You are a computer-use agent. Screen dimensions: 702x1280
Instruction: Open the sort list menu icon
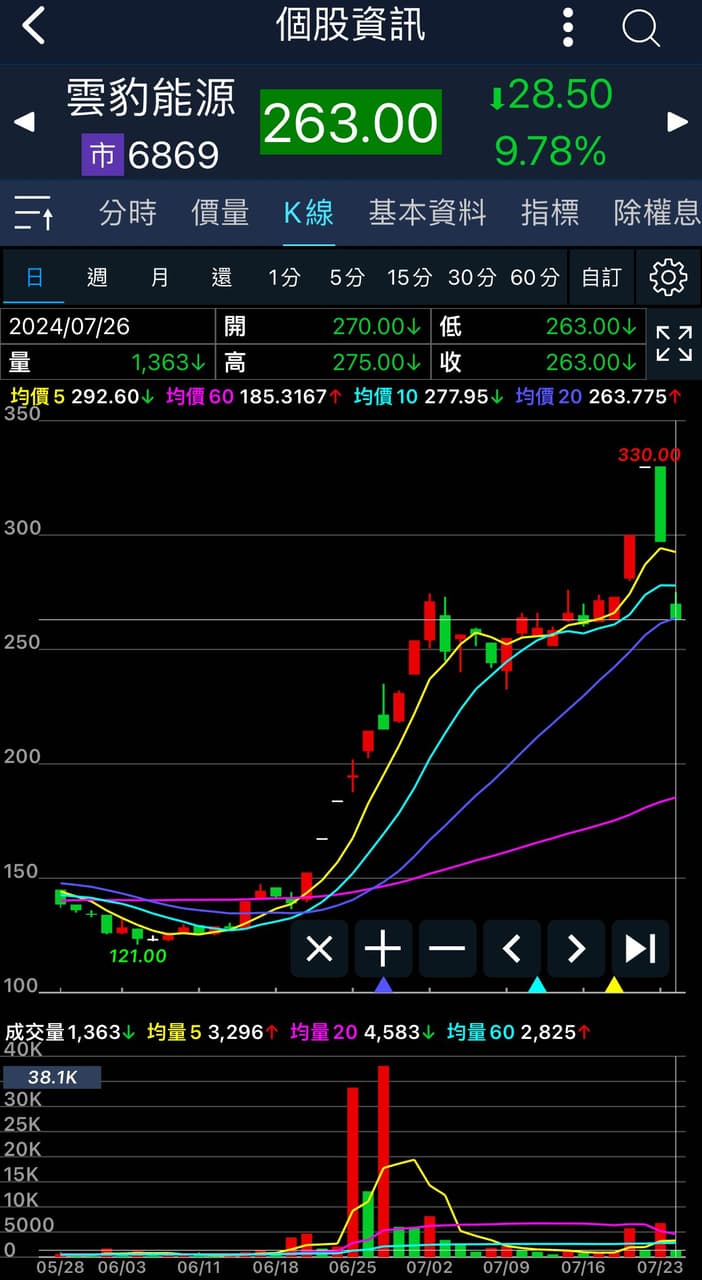[x=34, y=213]
